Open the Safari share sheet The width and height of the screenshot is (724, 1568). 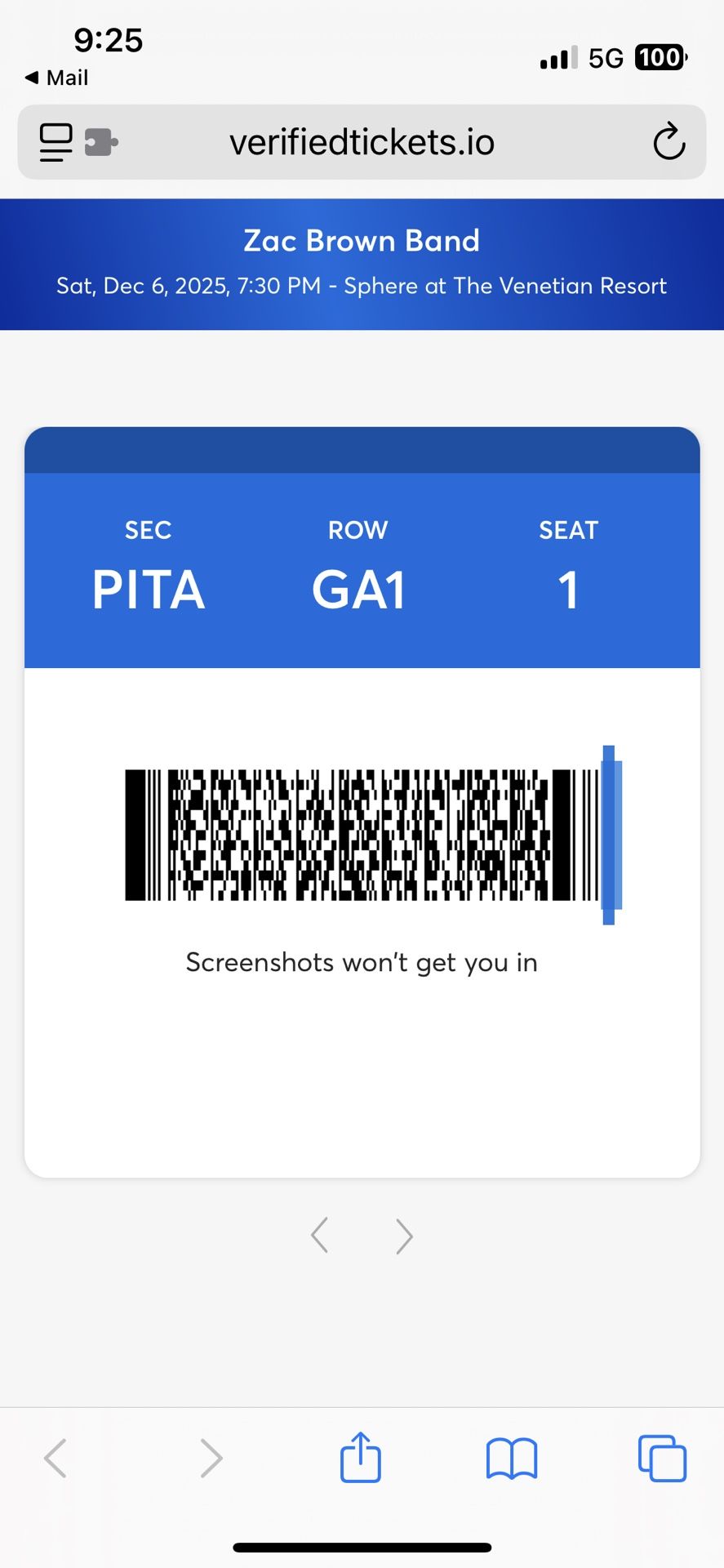tap(360, 1458)
